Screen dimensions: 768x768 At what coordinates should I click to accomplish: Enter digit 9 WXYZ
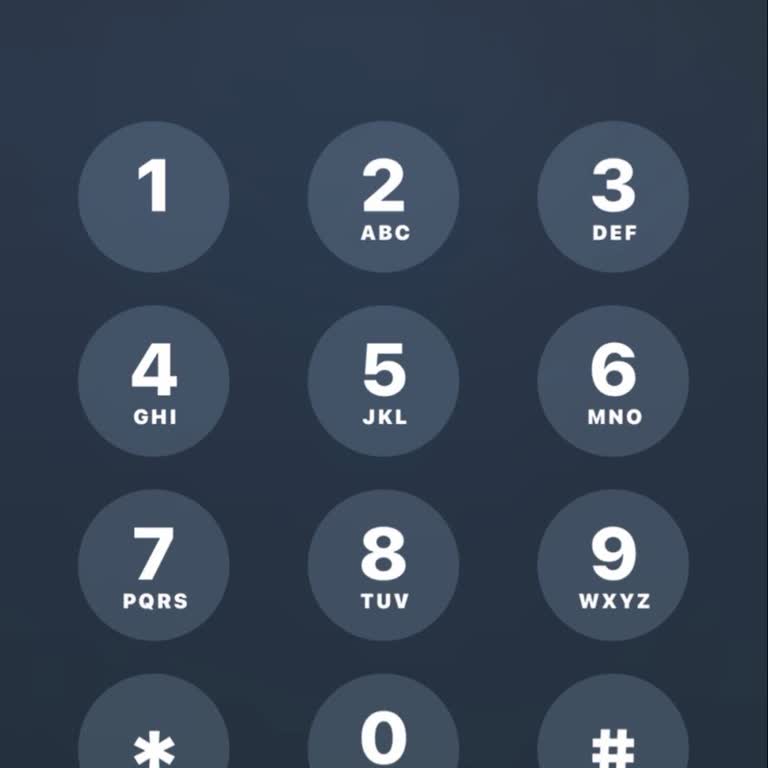613,565
